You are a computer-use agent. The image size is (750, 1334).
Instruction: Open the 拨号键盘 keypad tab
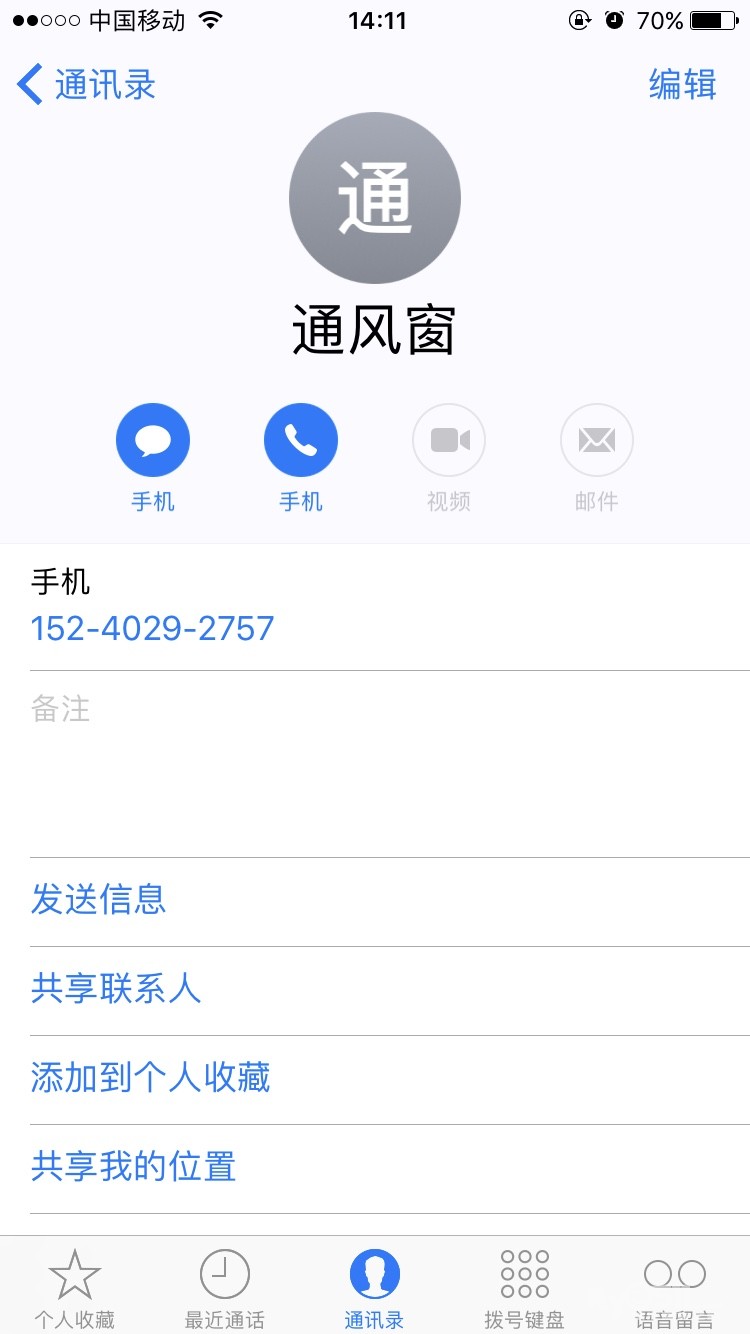click(x=525, y=1289)
